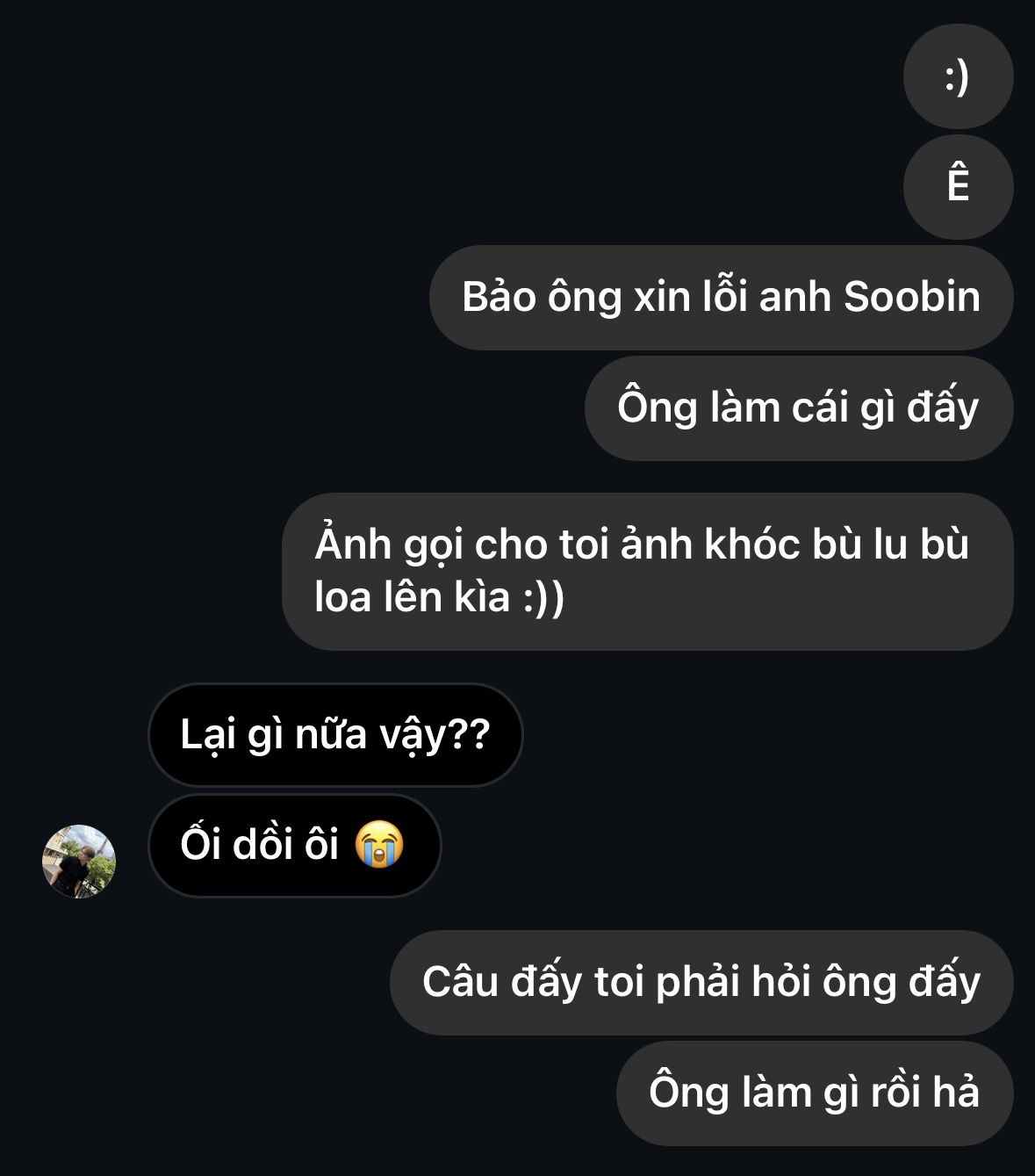
Task: Open the sender's profile picture avatar
Action: tap(79, 861)
